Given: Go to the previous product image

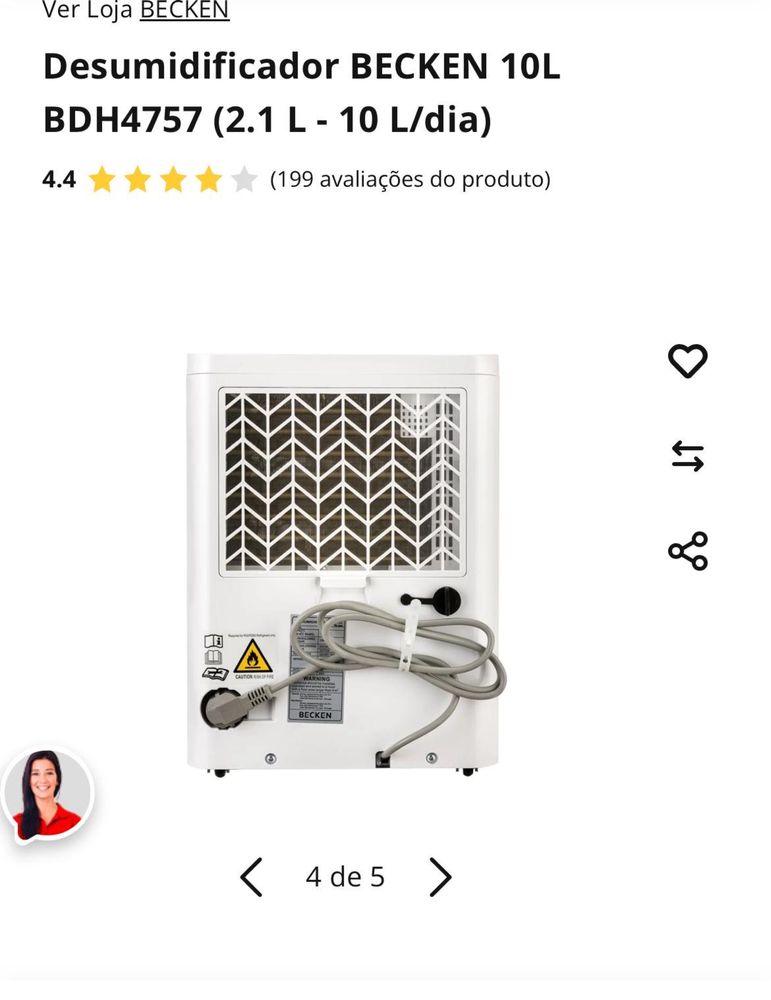Looking at the screenshot, I should [251, 877].
